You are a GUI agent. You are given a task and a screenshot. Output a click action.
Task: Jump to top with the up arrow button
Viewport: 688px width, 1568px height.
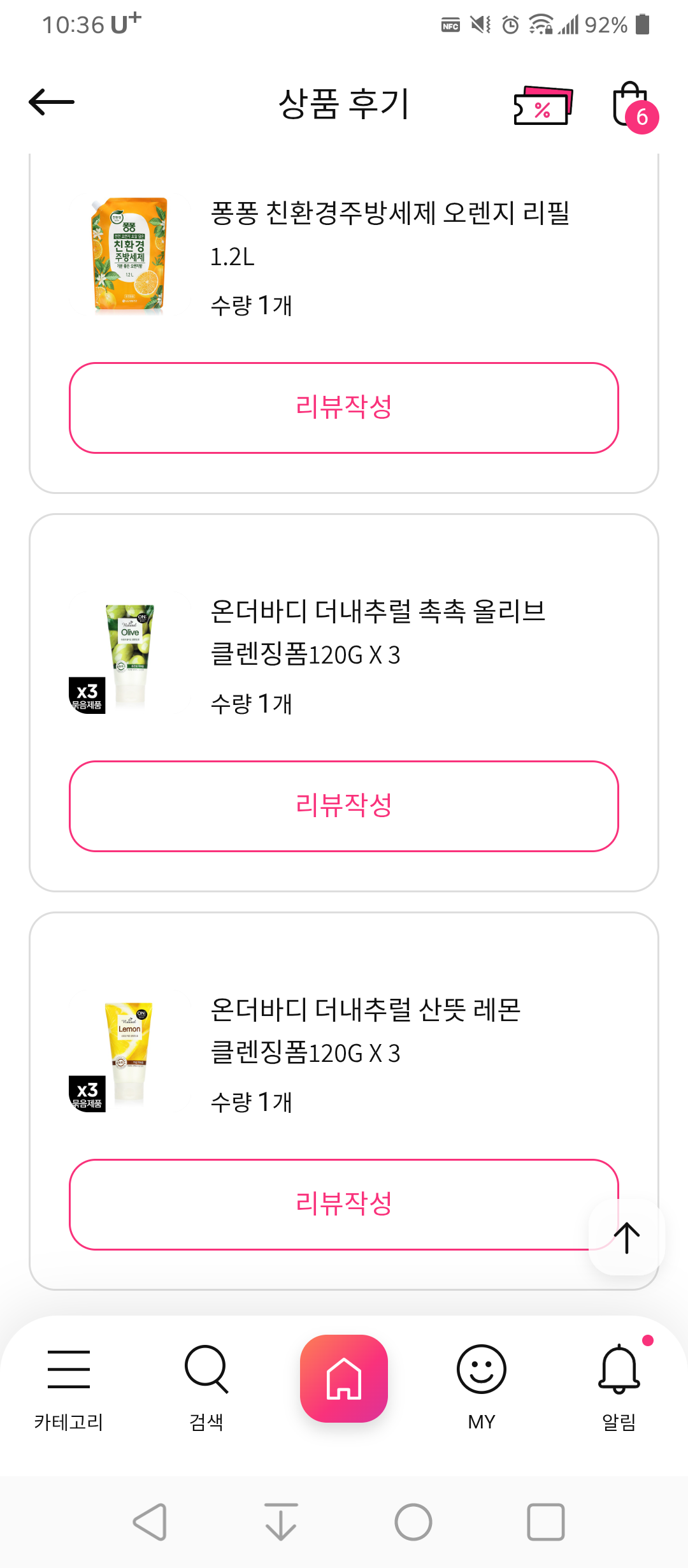click(x=627, y=1238)
